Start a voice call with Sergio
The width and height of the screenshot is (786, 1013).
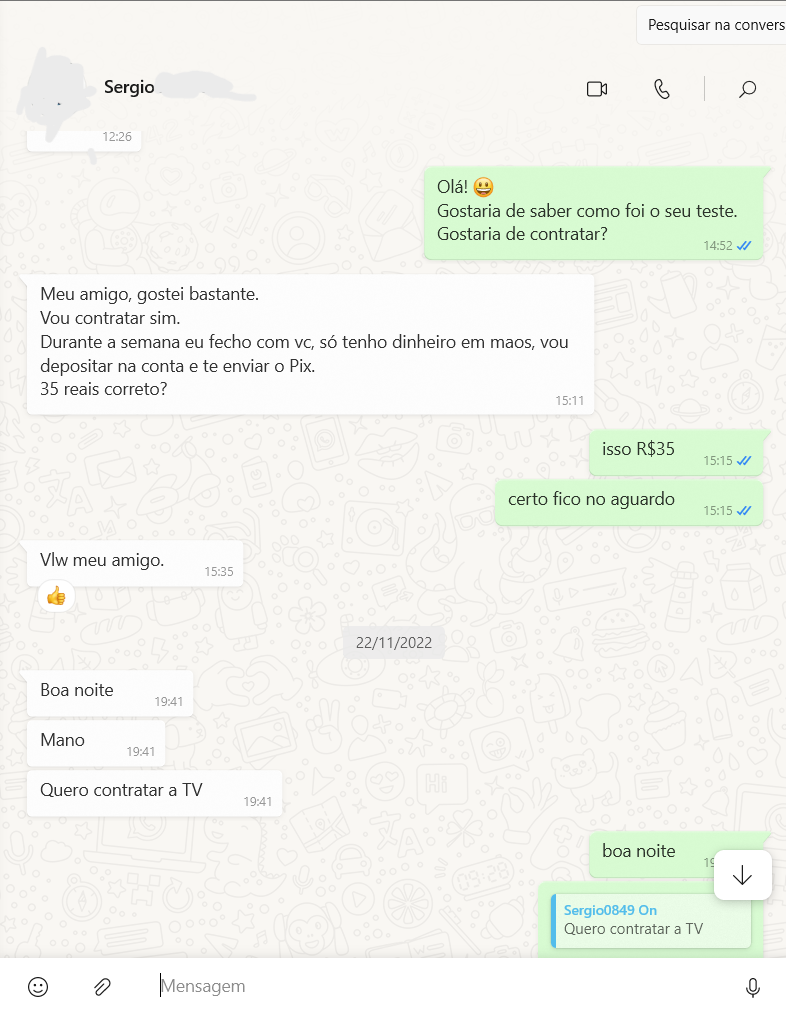click(661, 89)
